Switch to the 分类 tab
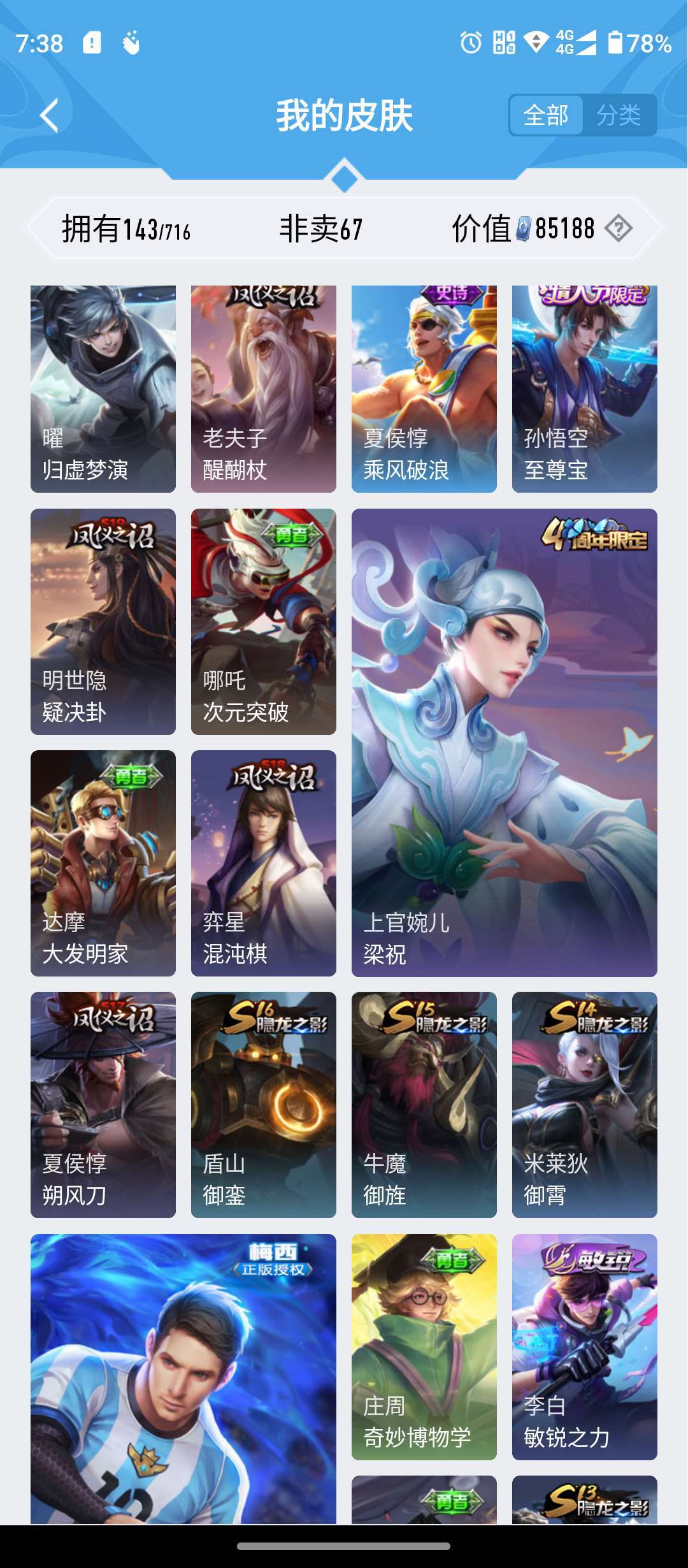Viewport: 688px width, 1568px height. pos(619,115)
